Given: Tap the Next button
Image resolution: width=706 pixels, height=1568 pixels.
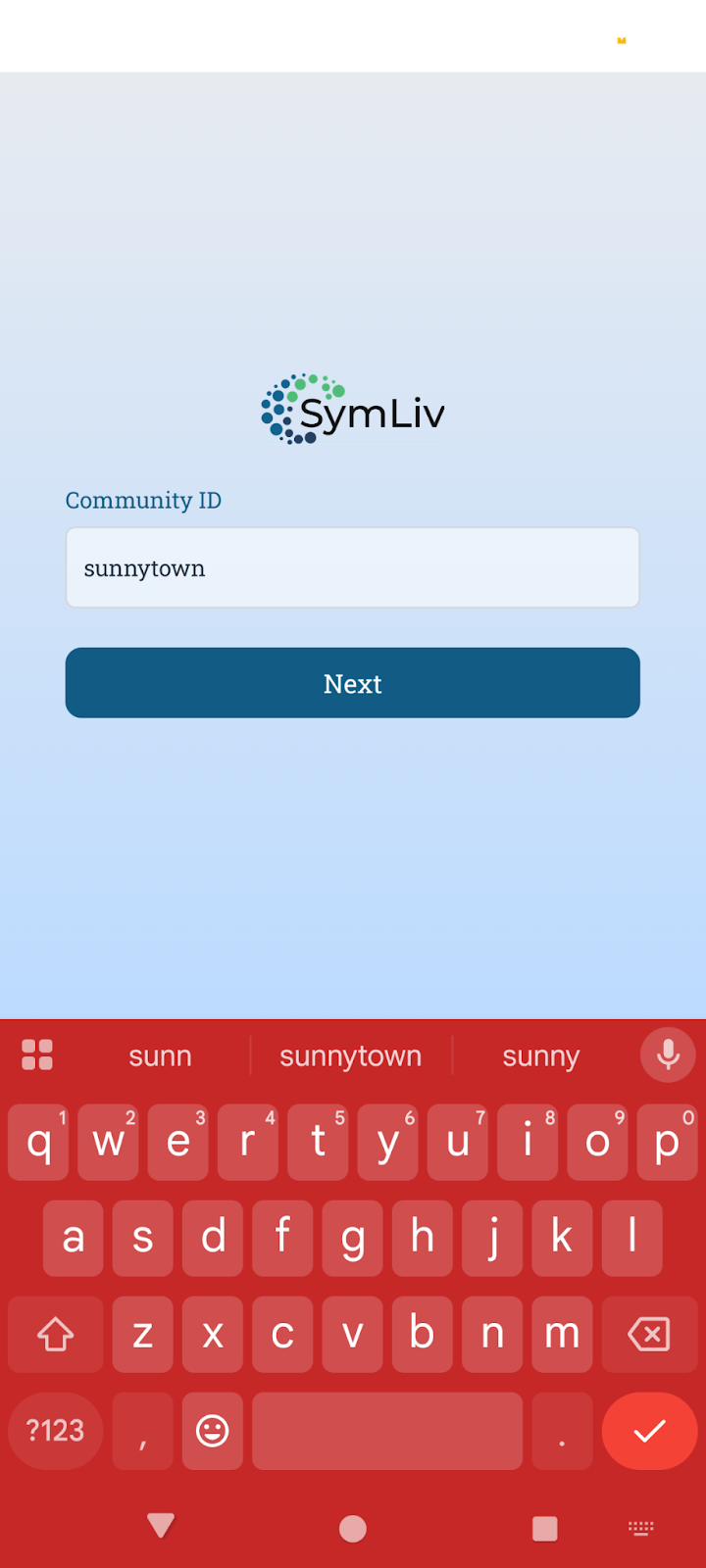Looking at the screenshot, I should coord(352,683).
